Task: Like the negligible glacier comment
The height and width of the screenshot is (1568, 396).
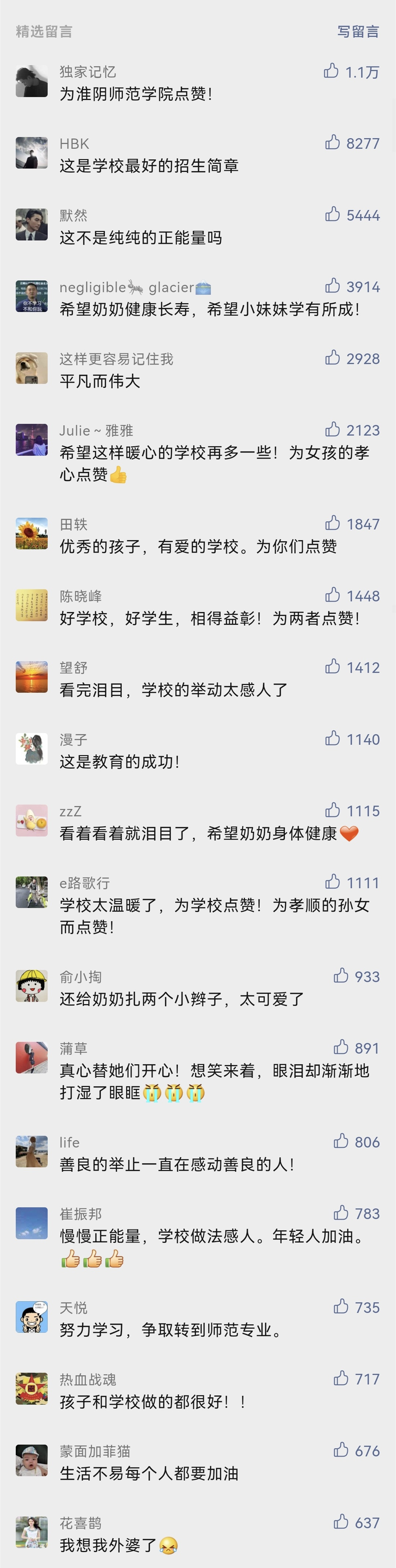Action: [x=332, y=286]
